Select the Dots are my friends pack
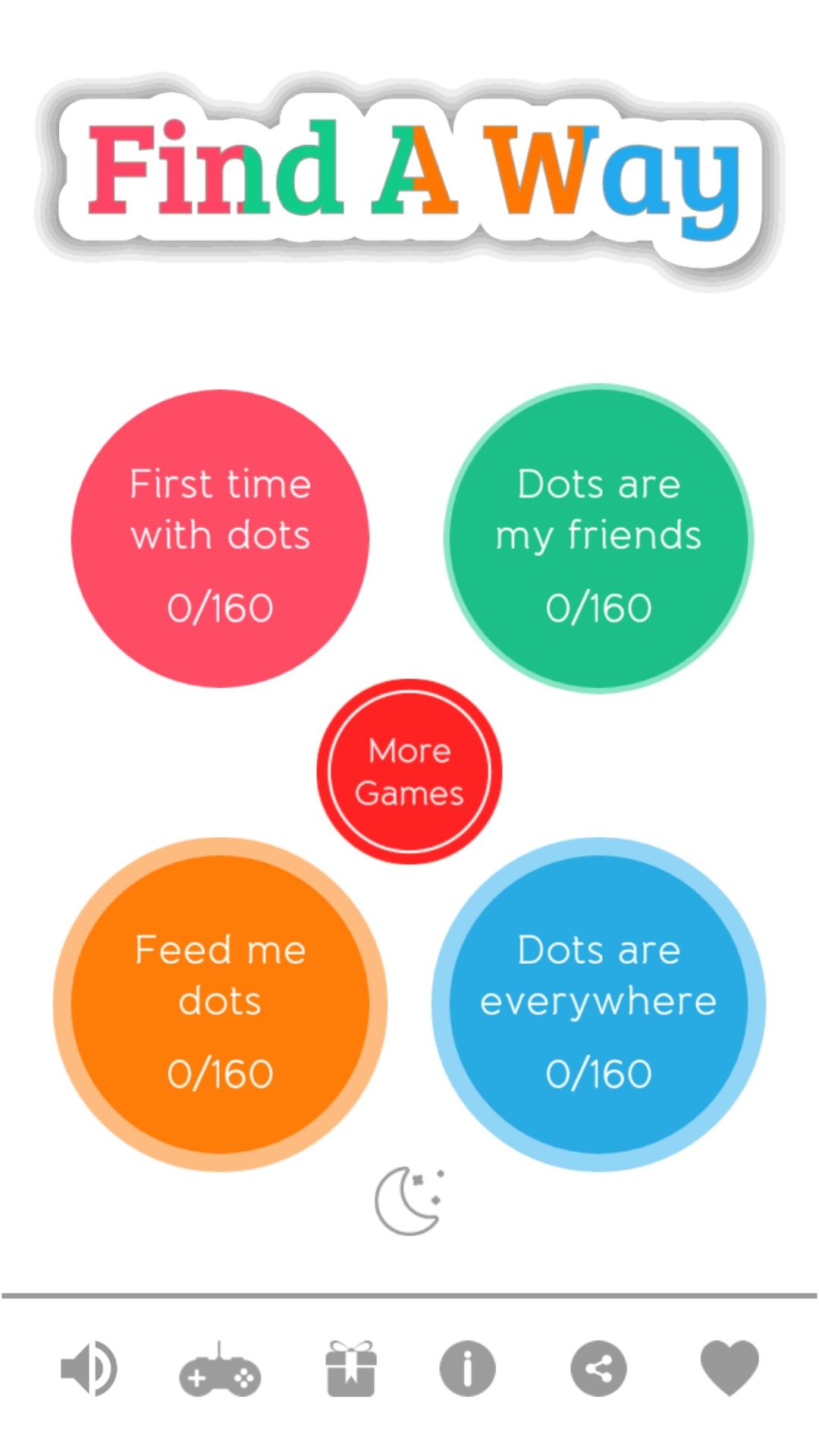 click(598, 538)
